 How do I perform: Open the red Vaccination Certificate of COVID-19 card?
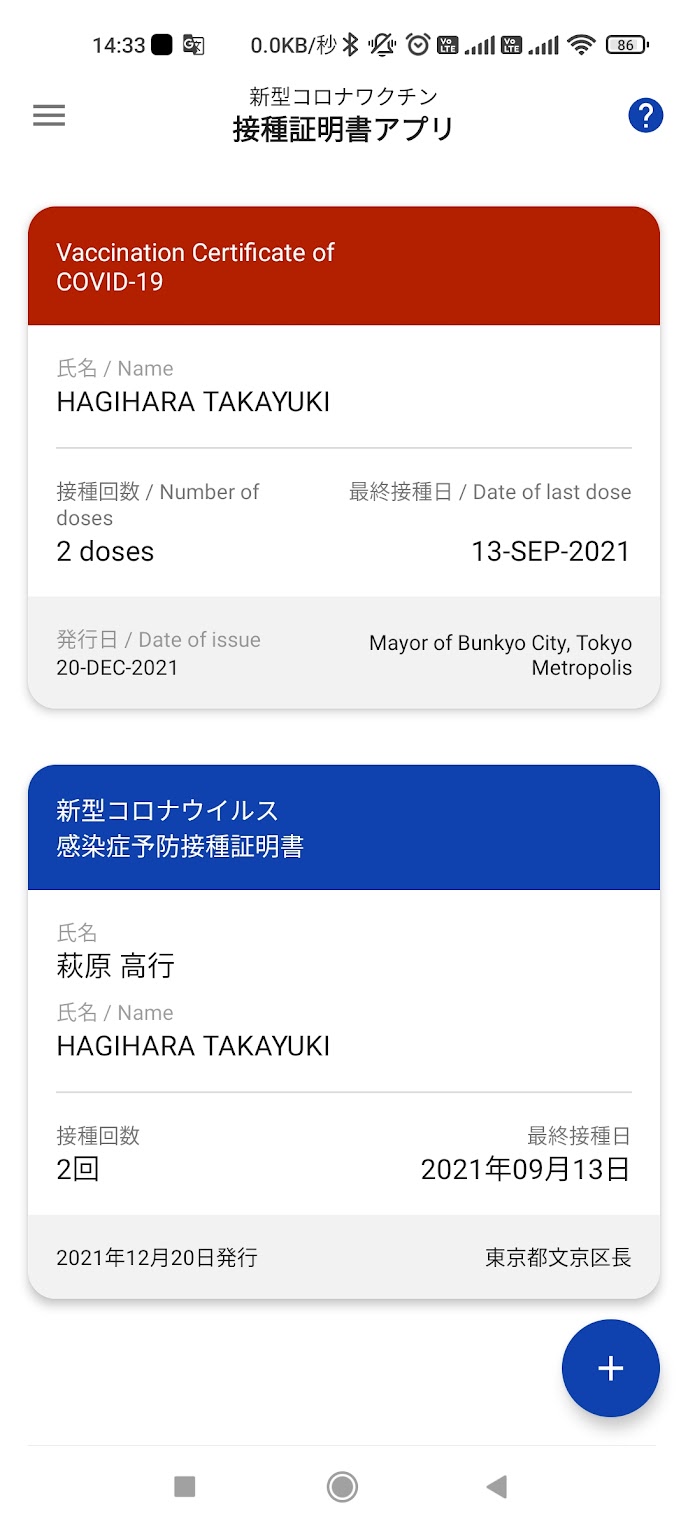(x=344, y=457)
